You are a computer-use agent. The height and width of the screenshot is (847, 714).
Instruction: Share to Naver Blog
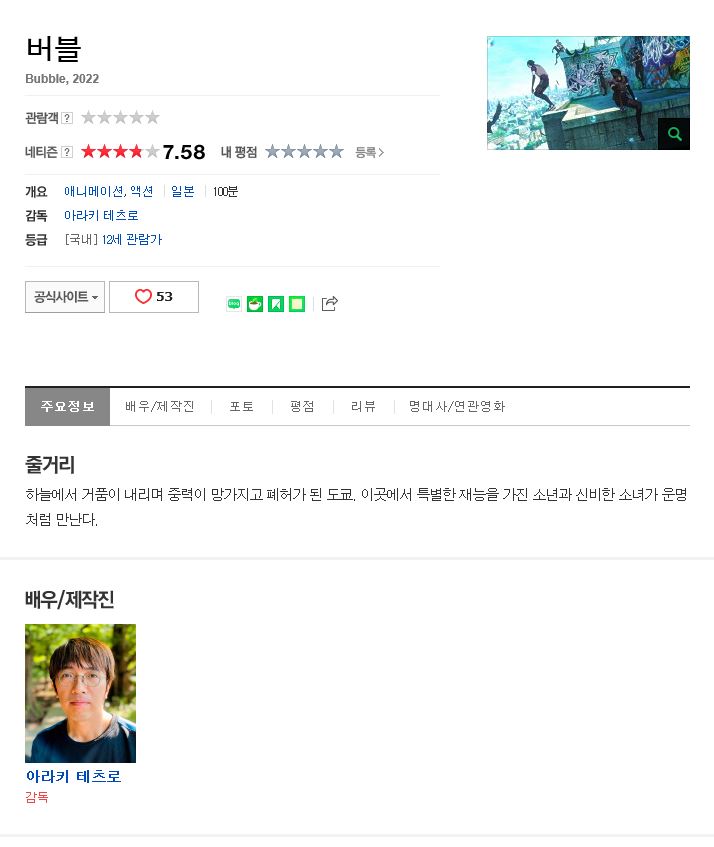click(234, 304)
